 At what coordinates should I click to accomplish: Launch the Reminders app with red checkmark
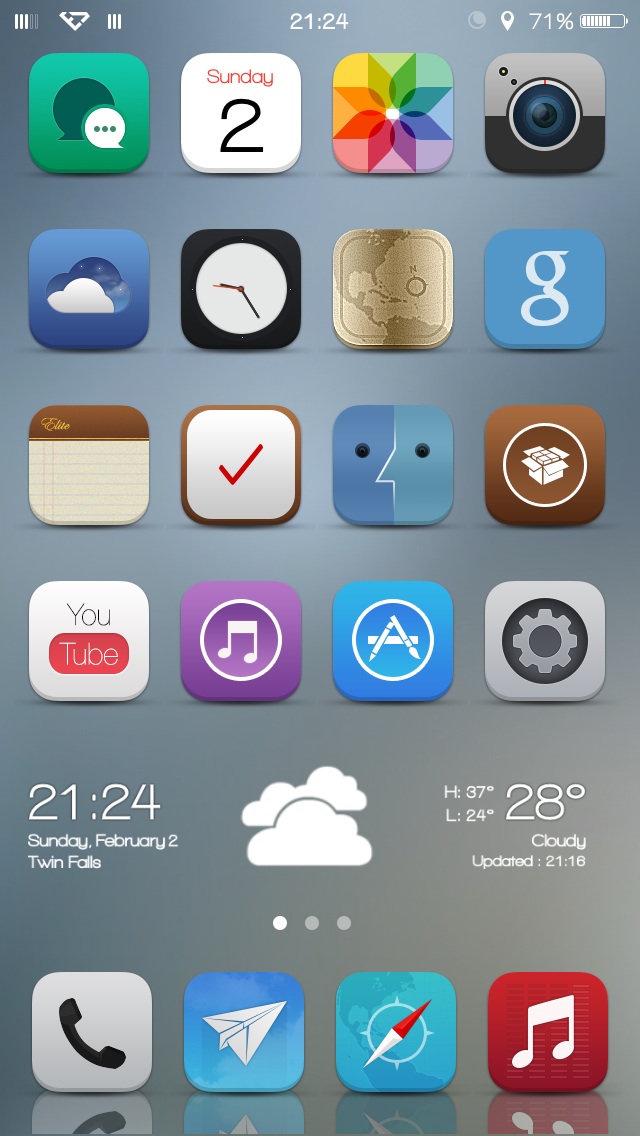point(241,465)
